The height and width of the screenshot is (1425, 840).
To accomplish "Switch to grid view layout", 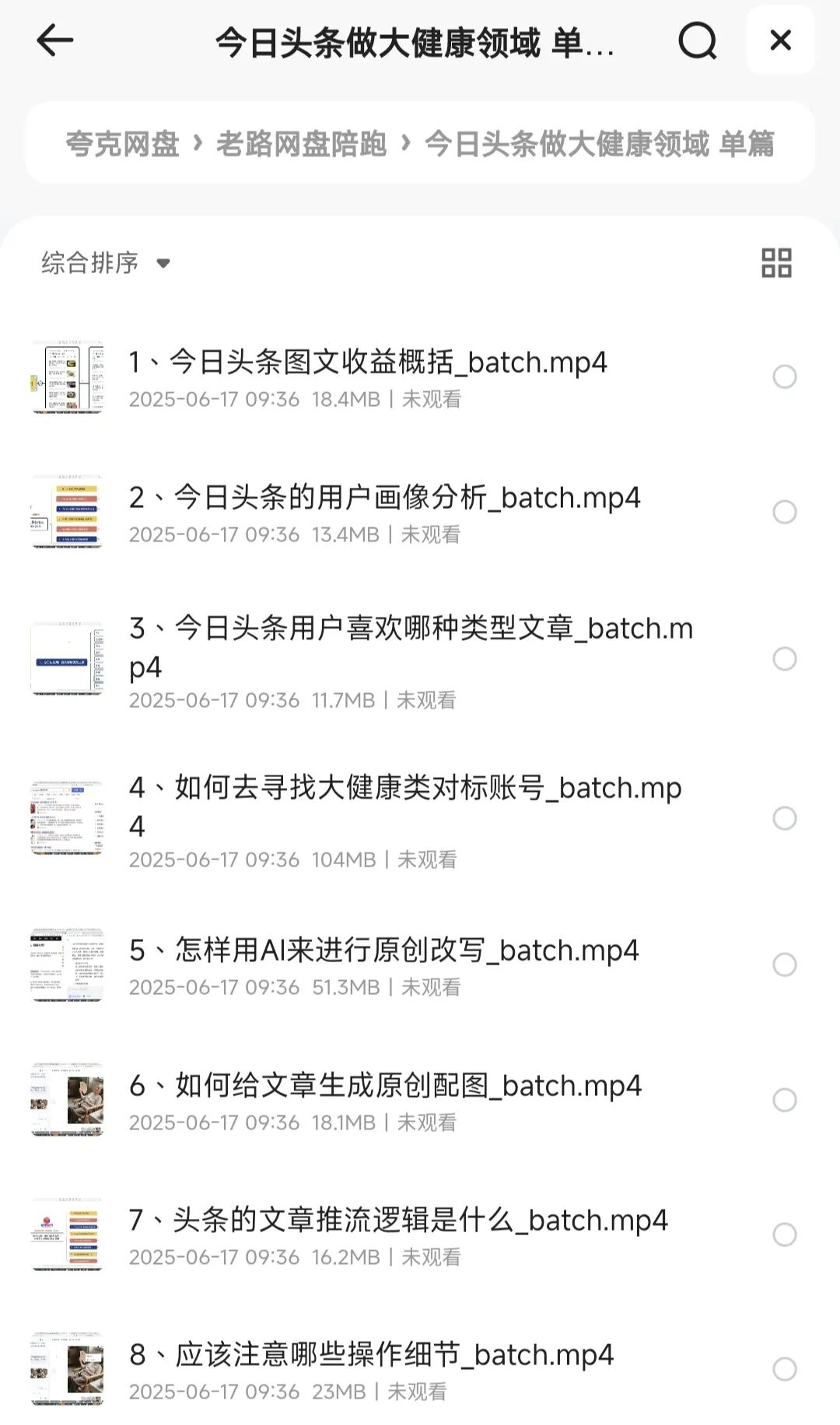I will coord(777,263).
